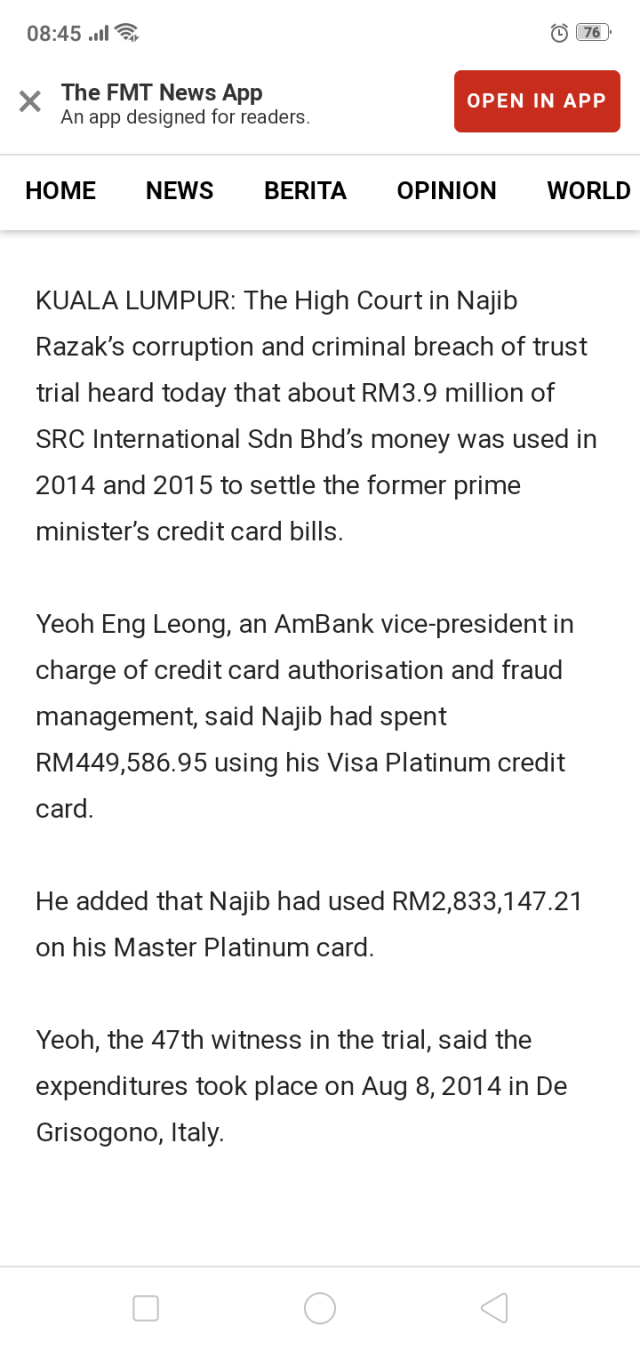Open recent apps via the square button

[x=146, y=1307]
